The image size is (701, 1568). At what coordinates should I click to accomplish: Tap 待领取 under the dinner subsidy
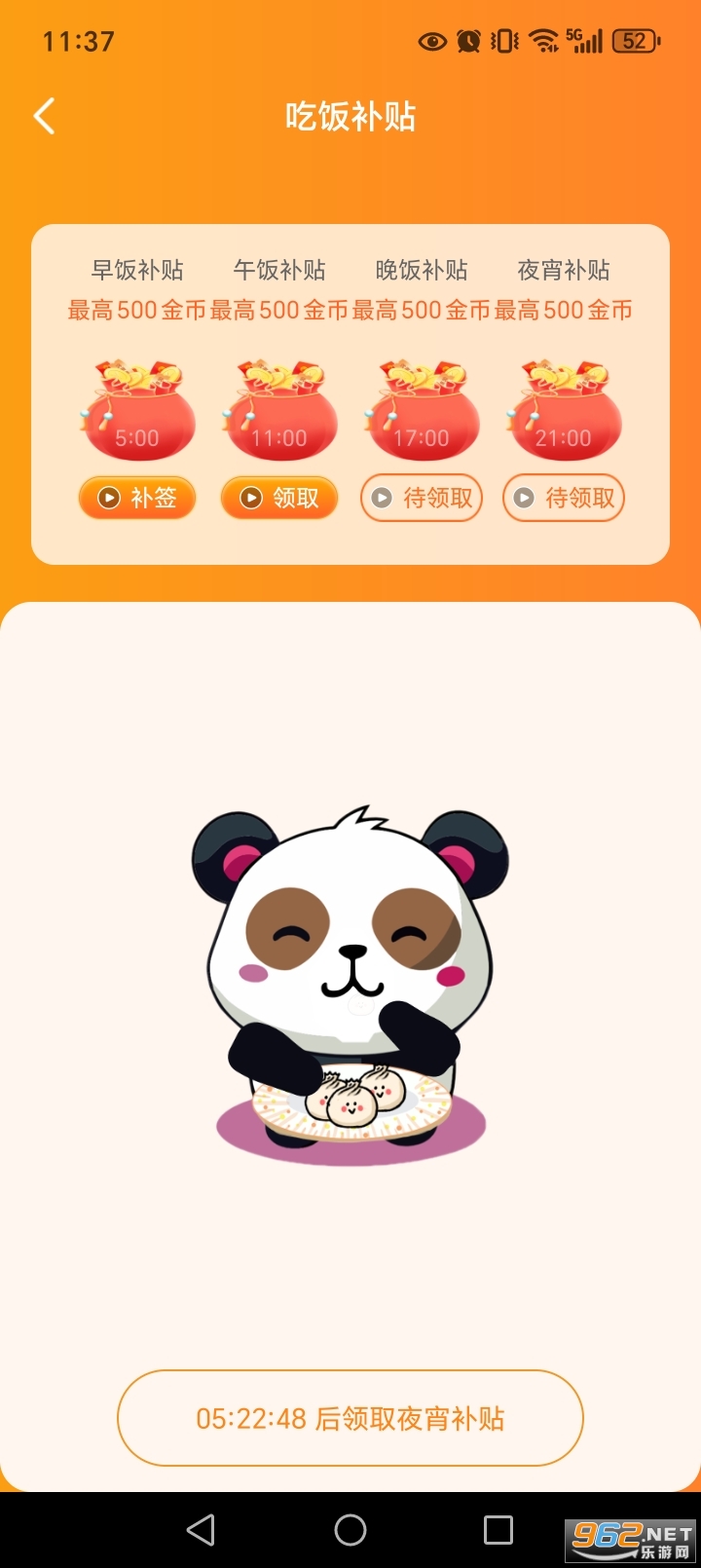[x=422, y=498]
